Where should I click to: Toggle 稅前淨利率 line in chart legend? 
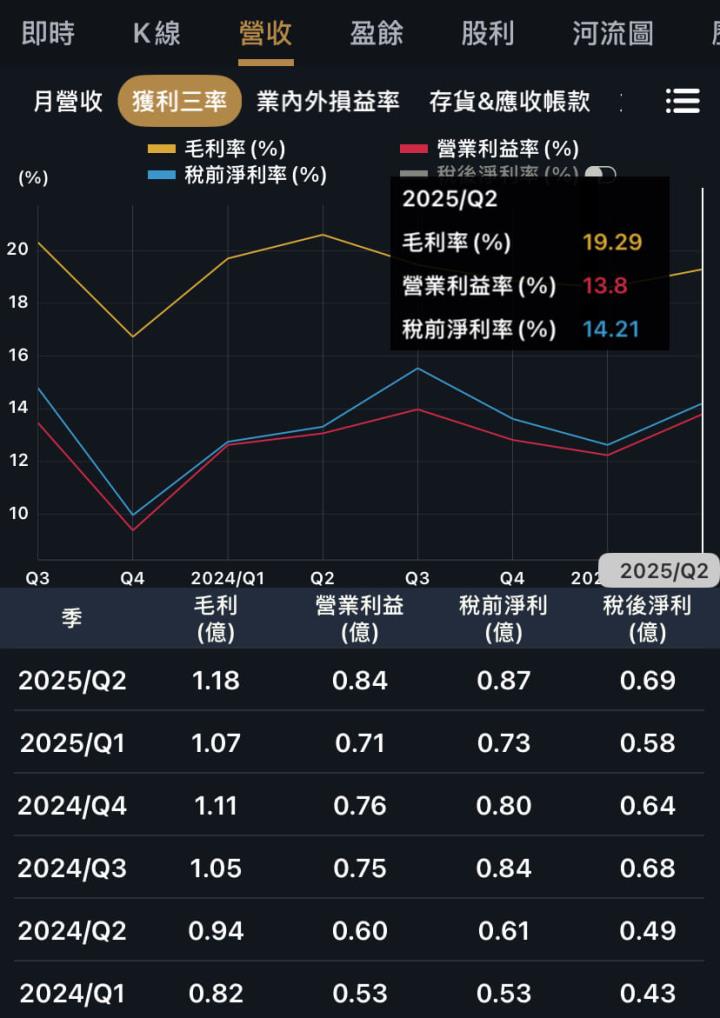click(238, 175)
